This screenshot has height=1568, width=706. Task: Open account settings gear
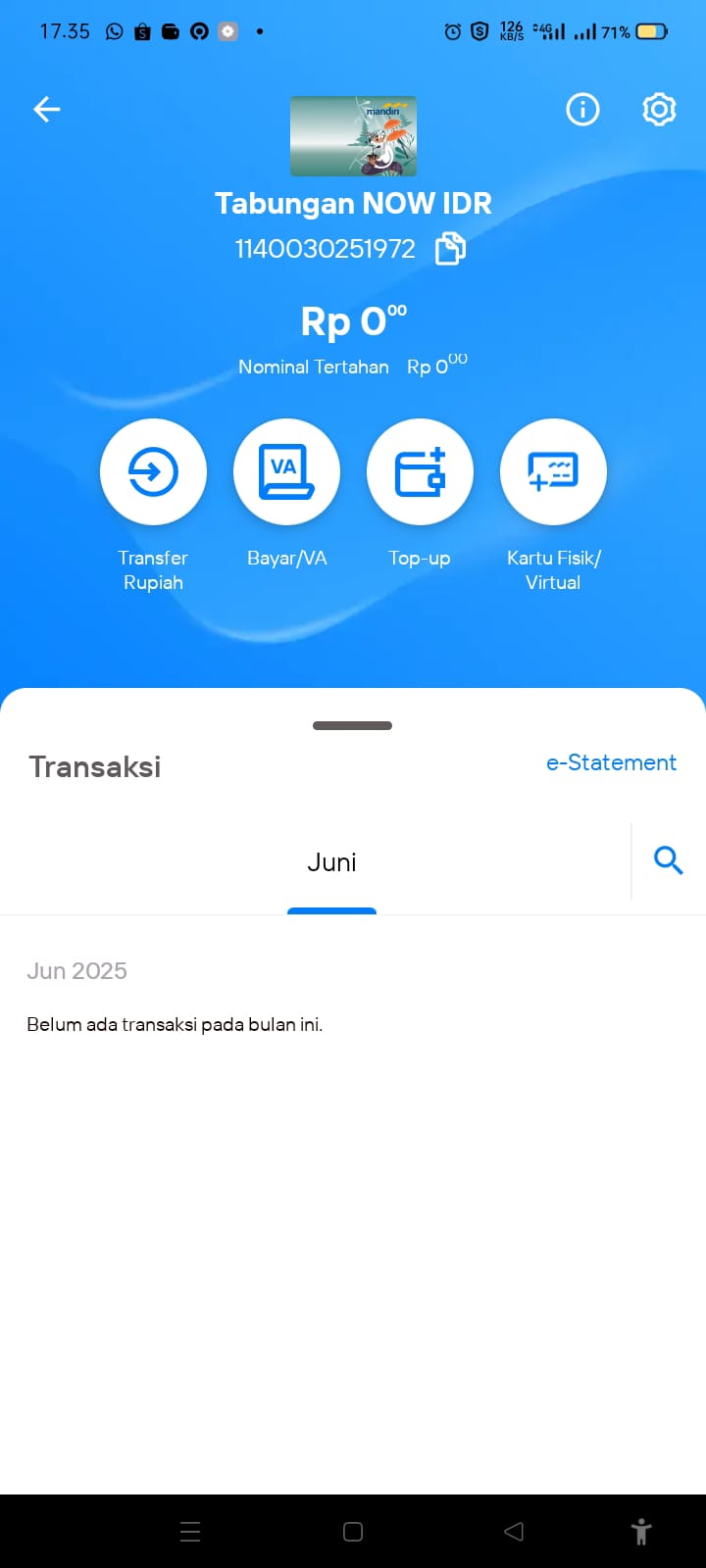coord(659,109)
